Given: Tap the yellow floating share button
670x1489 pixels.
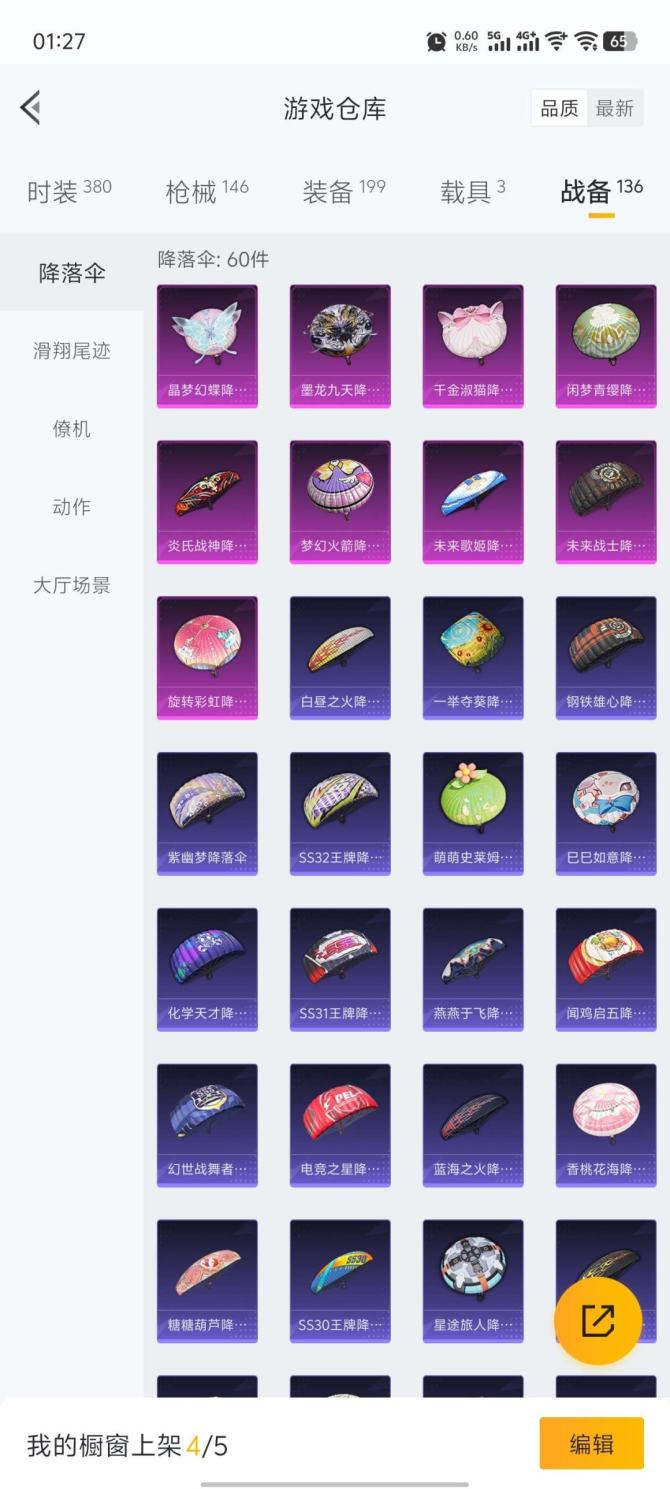Looking at the screenshot, I should coord(597,1321).
